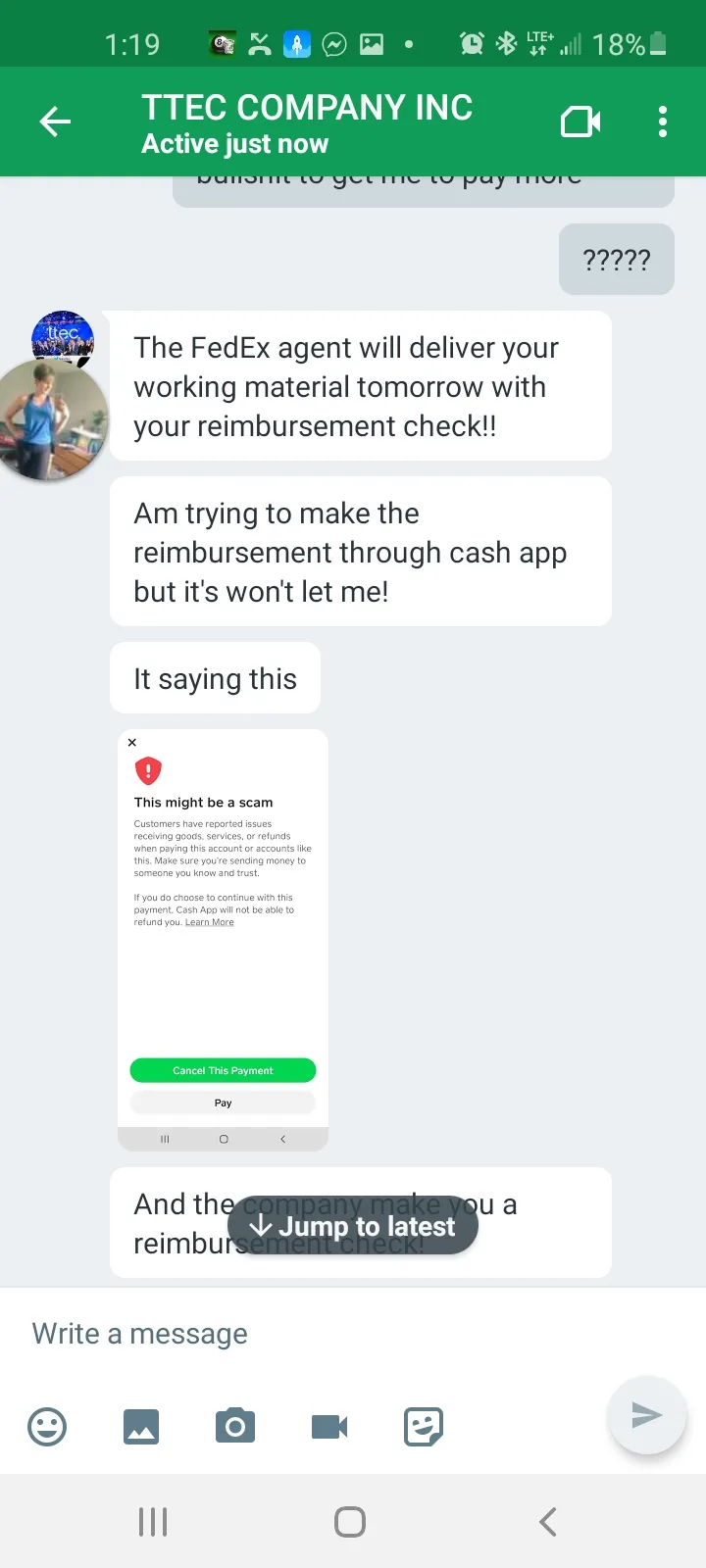
Task: Go to the home screen
Action: pyautogui.click(x=350, y=1522)
